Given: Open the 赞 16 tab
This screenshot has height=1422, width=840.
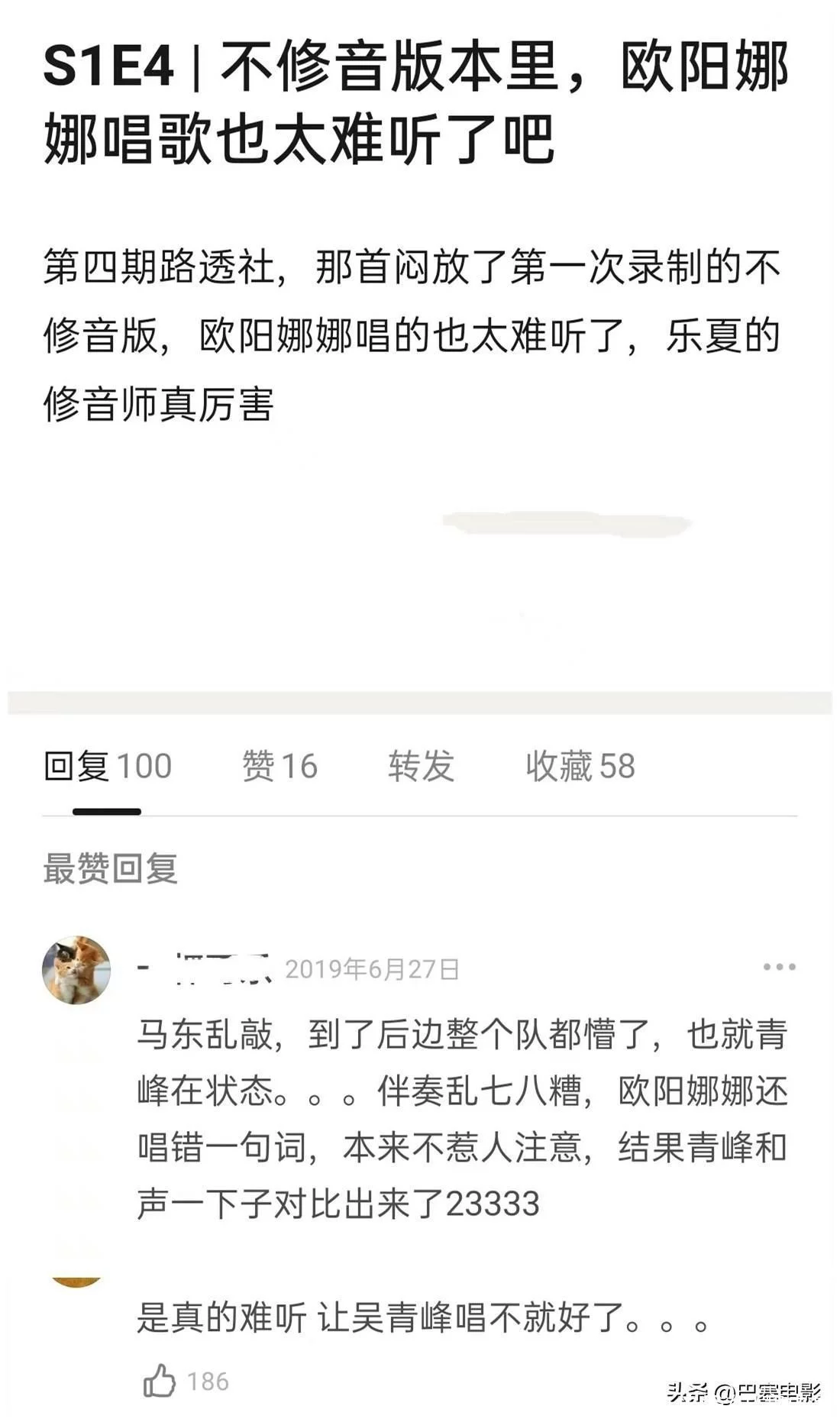Looking at the screenshot, I should (279, 766).
